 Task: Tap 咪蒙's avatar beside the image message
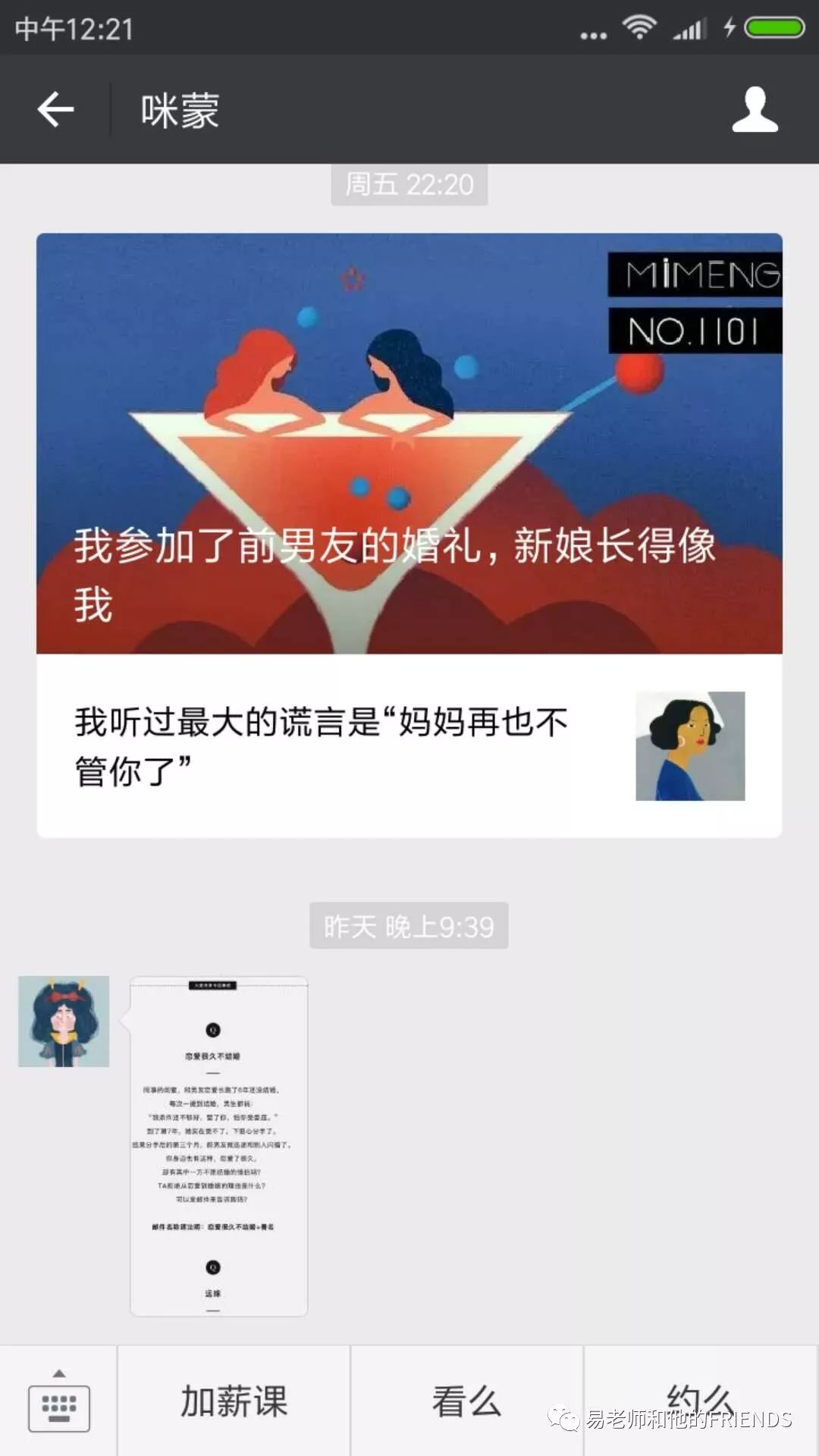[64, 1021]
